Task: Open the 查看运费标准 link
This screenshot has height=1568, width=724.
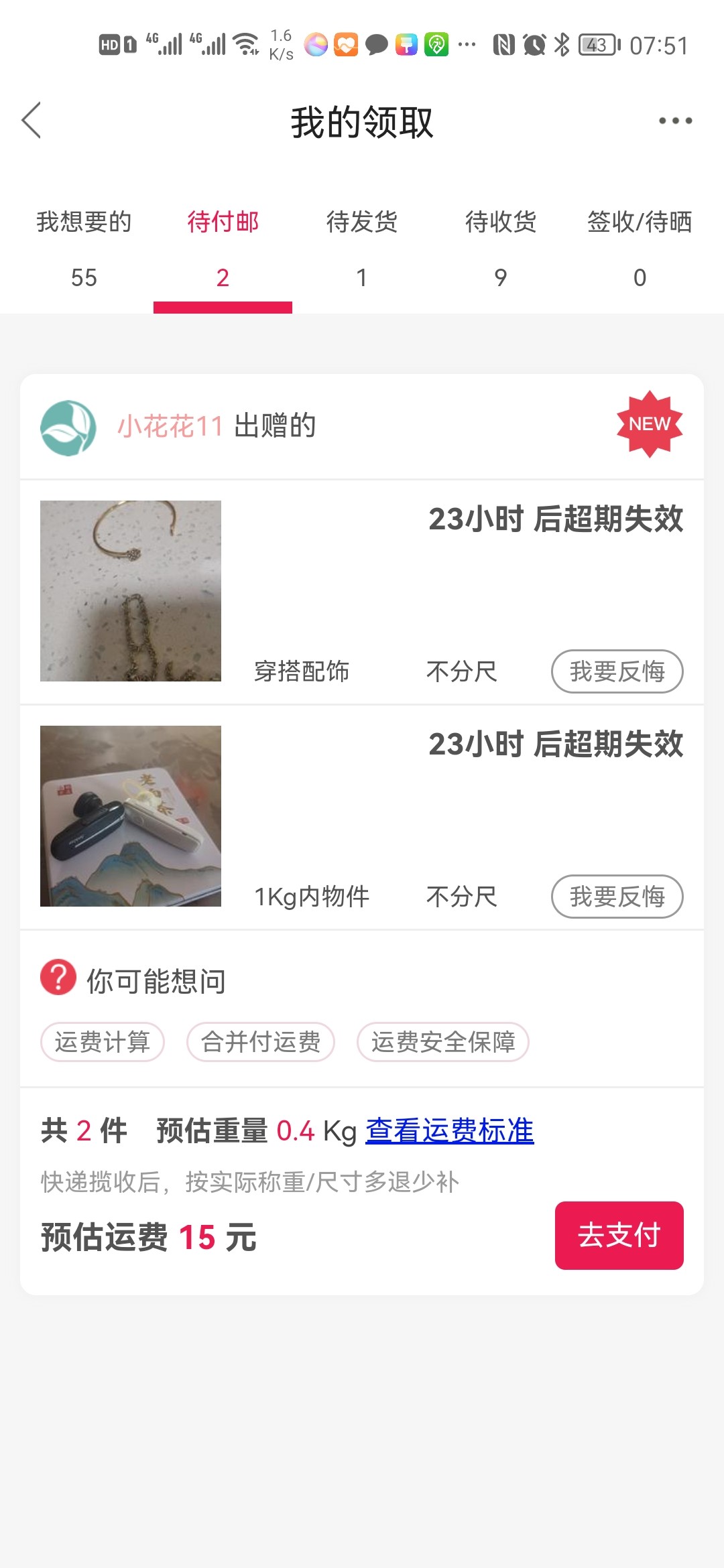Action: point(449,1131)
